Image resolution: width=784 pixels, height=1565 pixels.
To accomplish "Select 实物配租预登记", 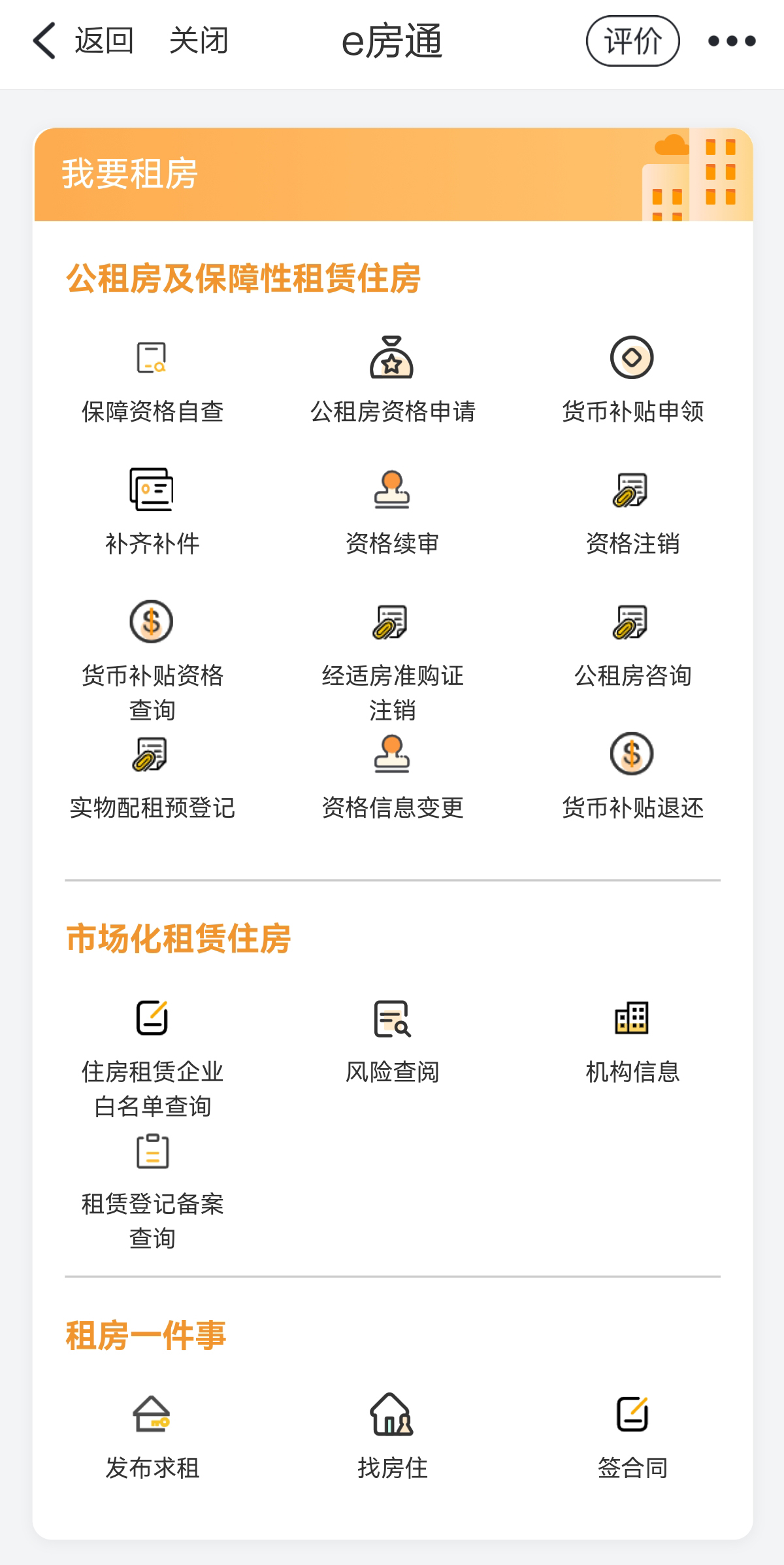I will point(152,778).
